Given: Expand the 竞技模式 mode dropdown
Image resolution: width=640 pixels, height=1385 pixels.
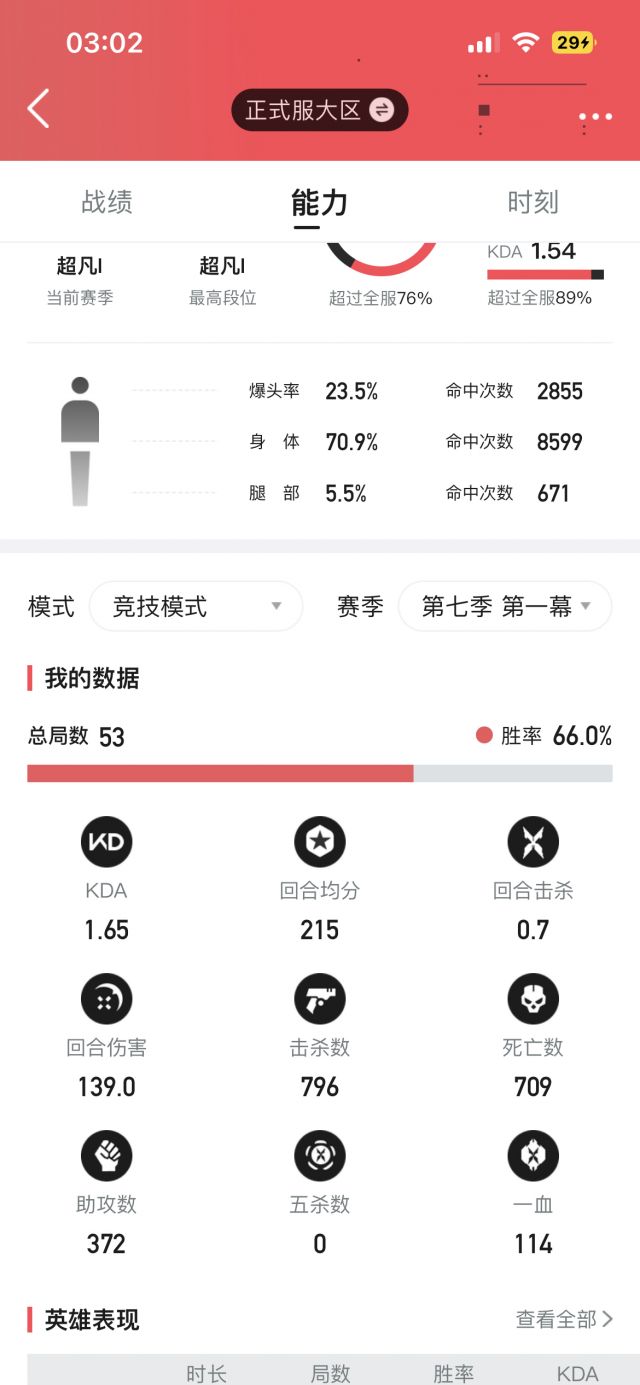Looking at the screenshot, I should 196,606.
